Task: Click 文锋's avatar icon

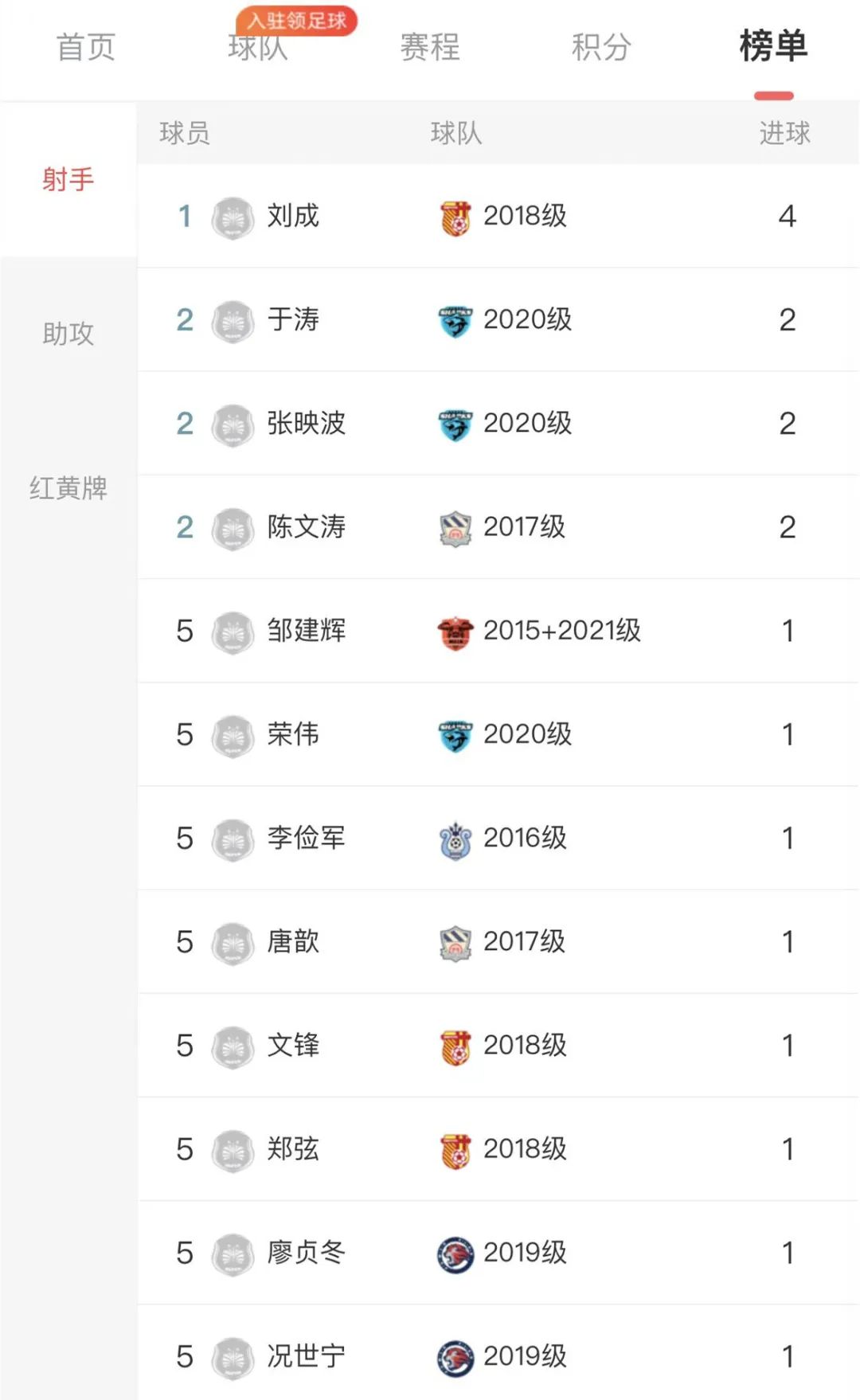Action: (232, 1046)
